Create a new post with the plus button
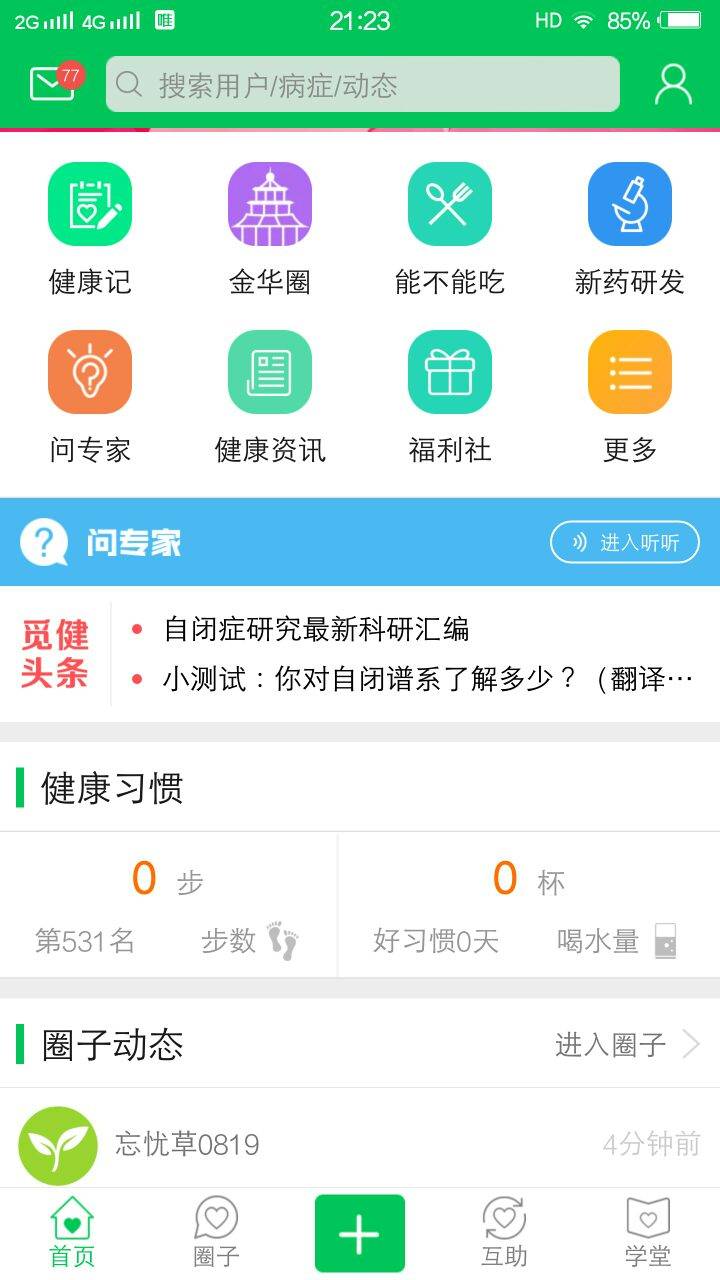Viewport: 720px width, 1280px height. (x=360, y=1233)
